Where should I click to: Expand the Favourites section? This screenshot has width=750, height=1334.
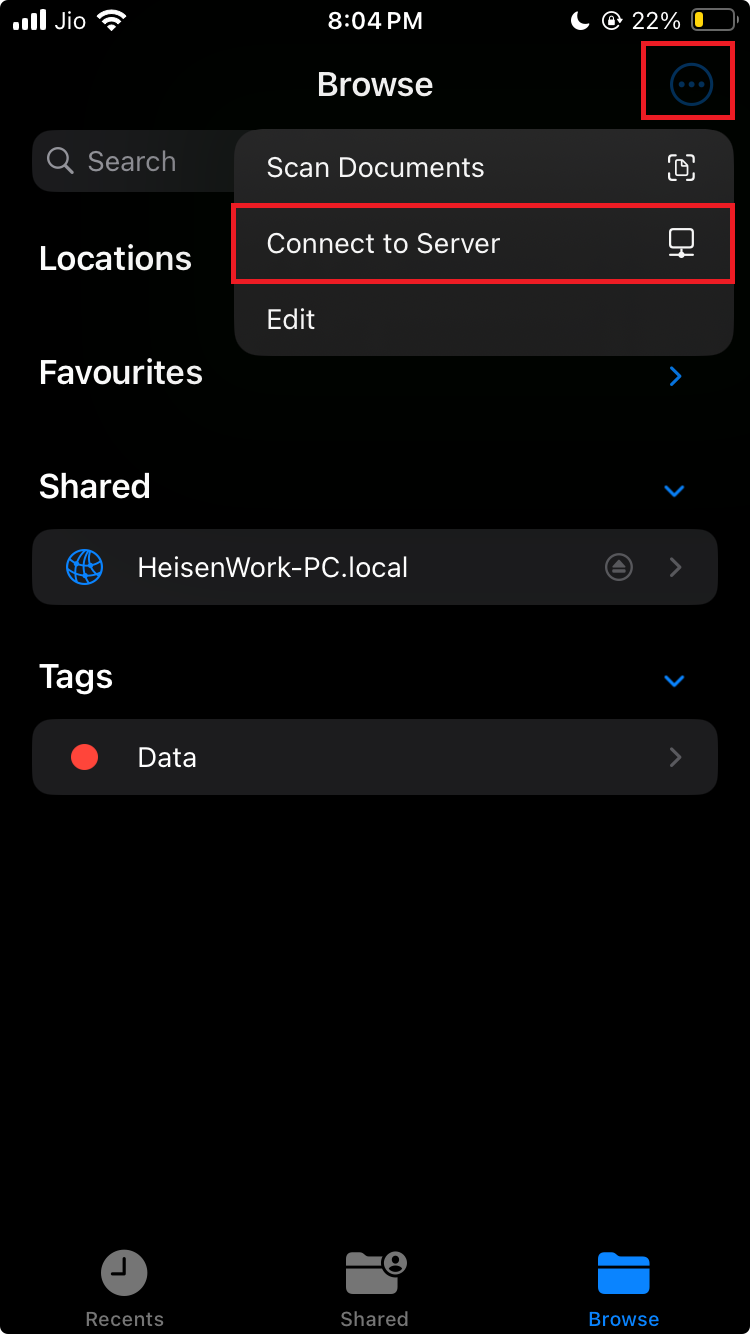click(x=674, y=376)
